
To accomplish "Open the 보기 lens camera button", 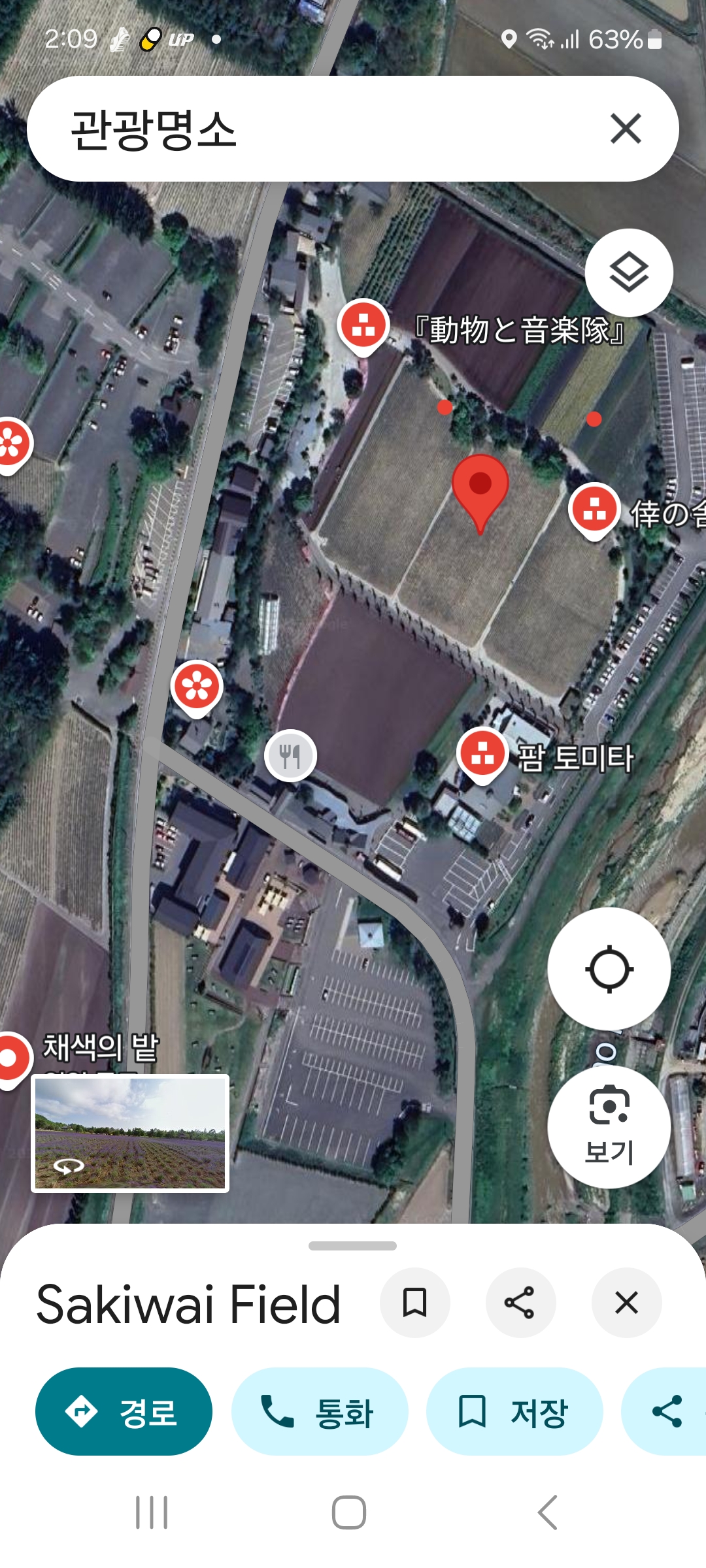I will pos(609,1126).
